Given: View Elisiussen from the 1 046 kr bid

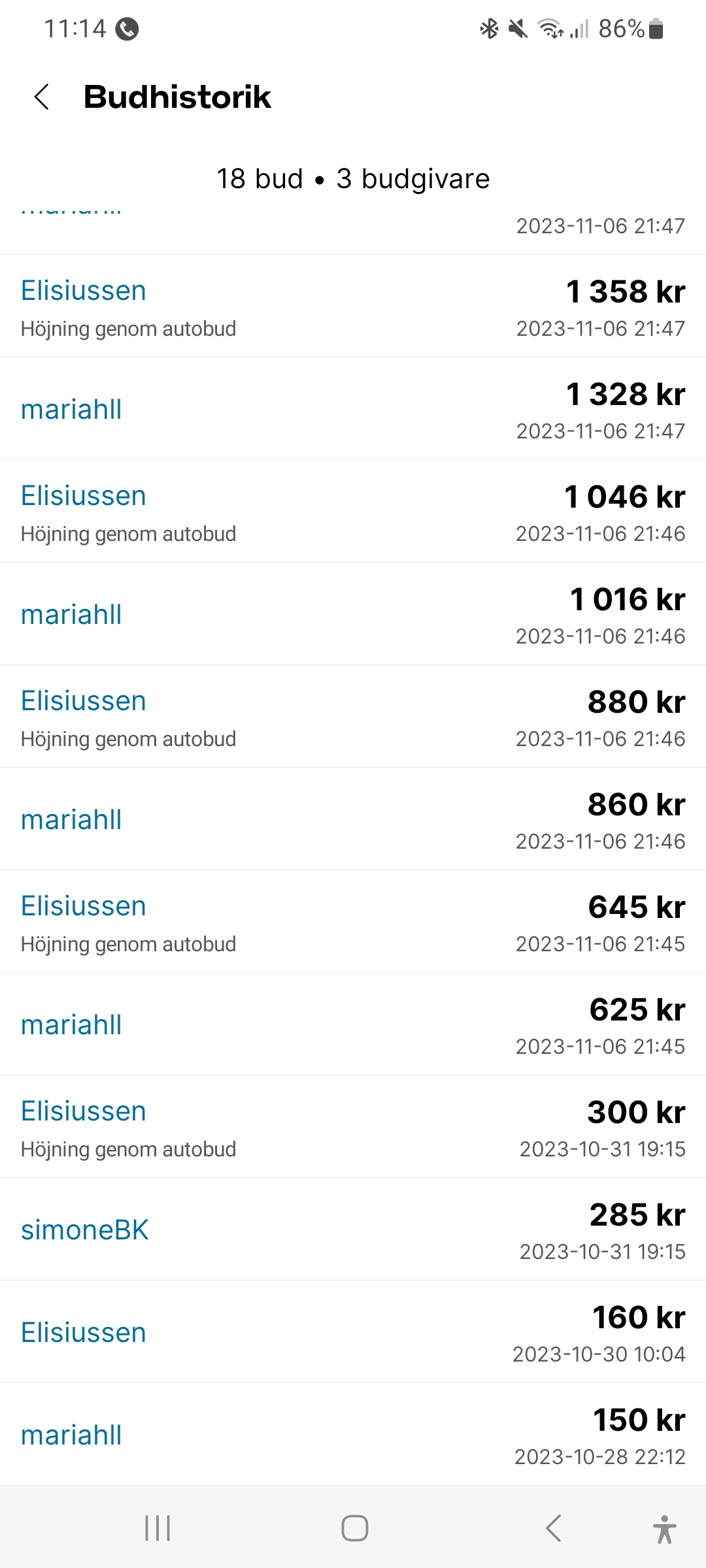Looking at the screenshot, I should tap(84, 496).
